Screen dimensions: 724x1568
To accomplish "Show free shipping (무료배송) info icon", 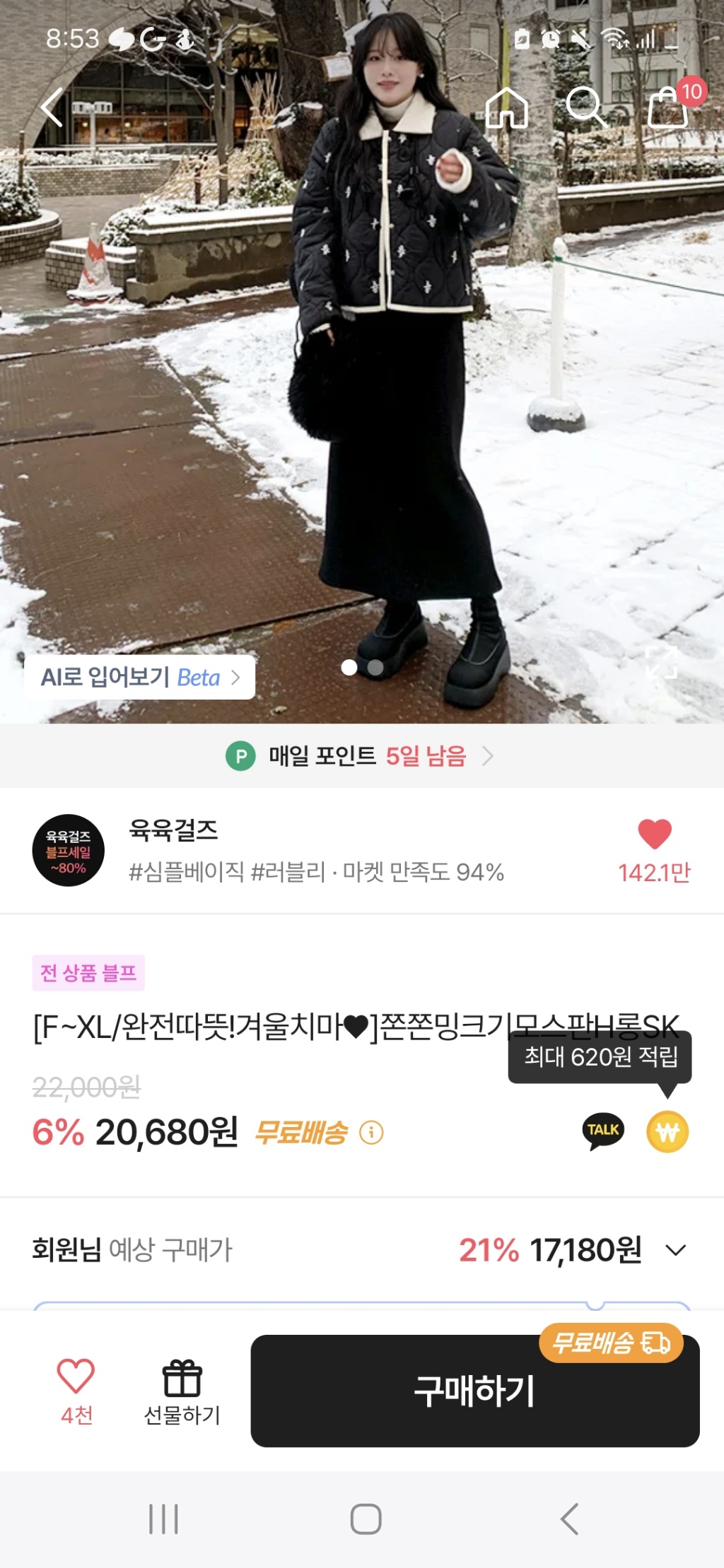I will coord(372,1133).
